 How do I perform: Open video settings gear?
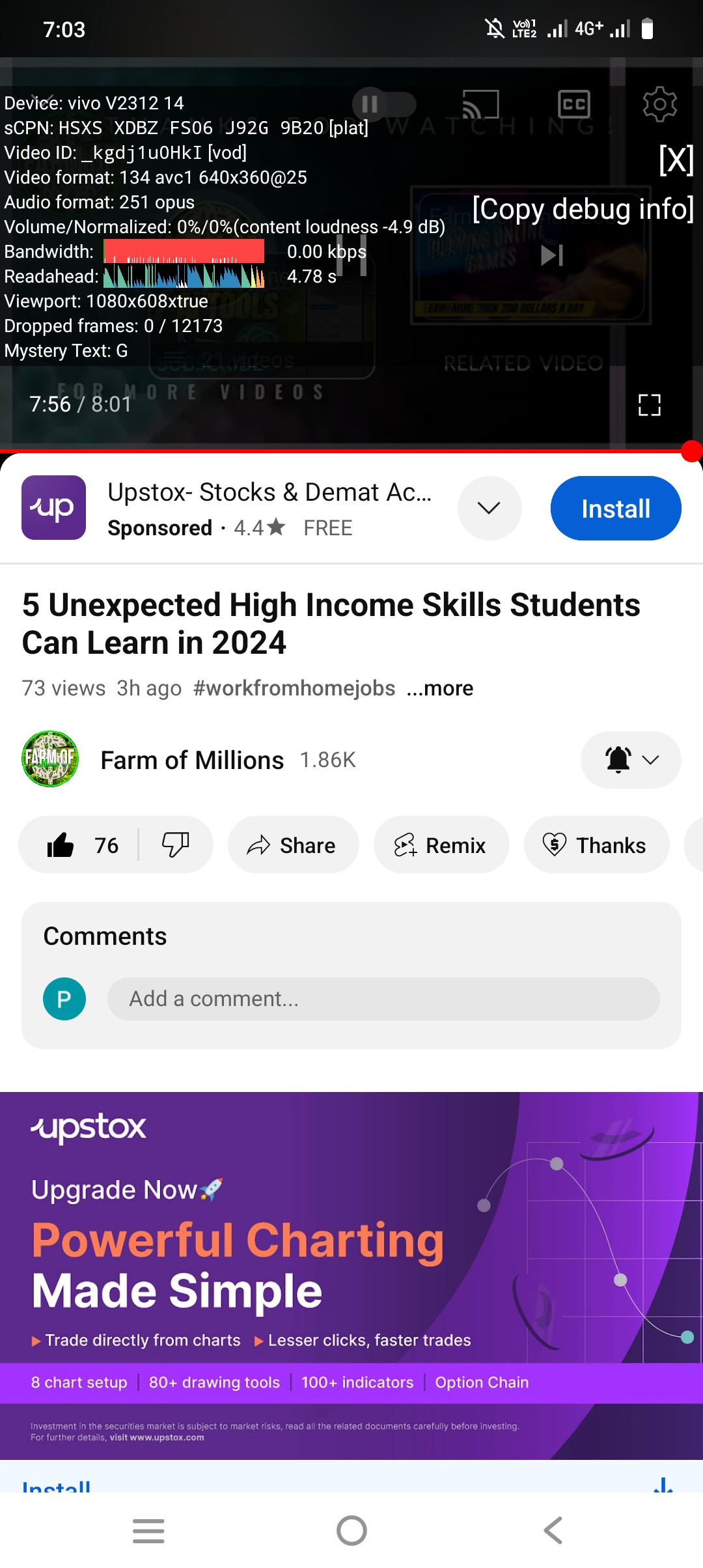coord(659,104)
